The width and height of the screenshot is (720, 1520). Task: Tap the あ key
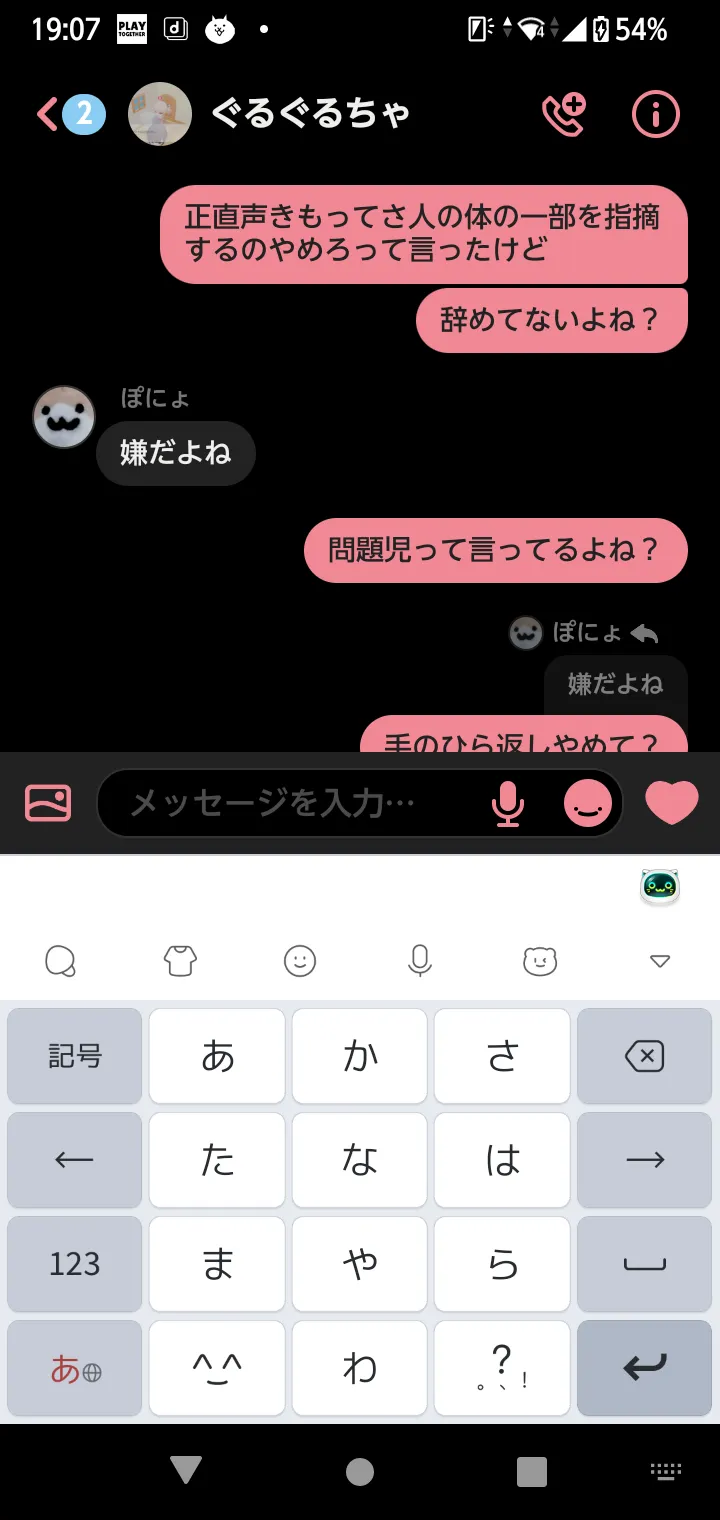point(217,1056)
